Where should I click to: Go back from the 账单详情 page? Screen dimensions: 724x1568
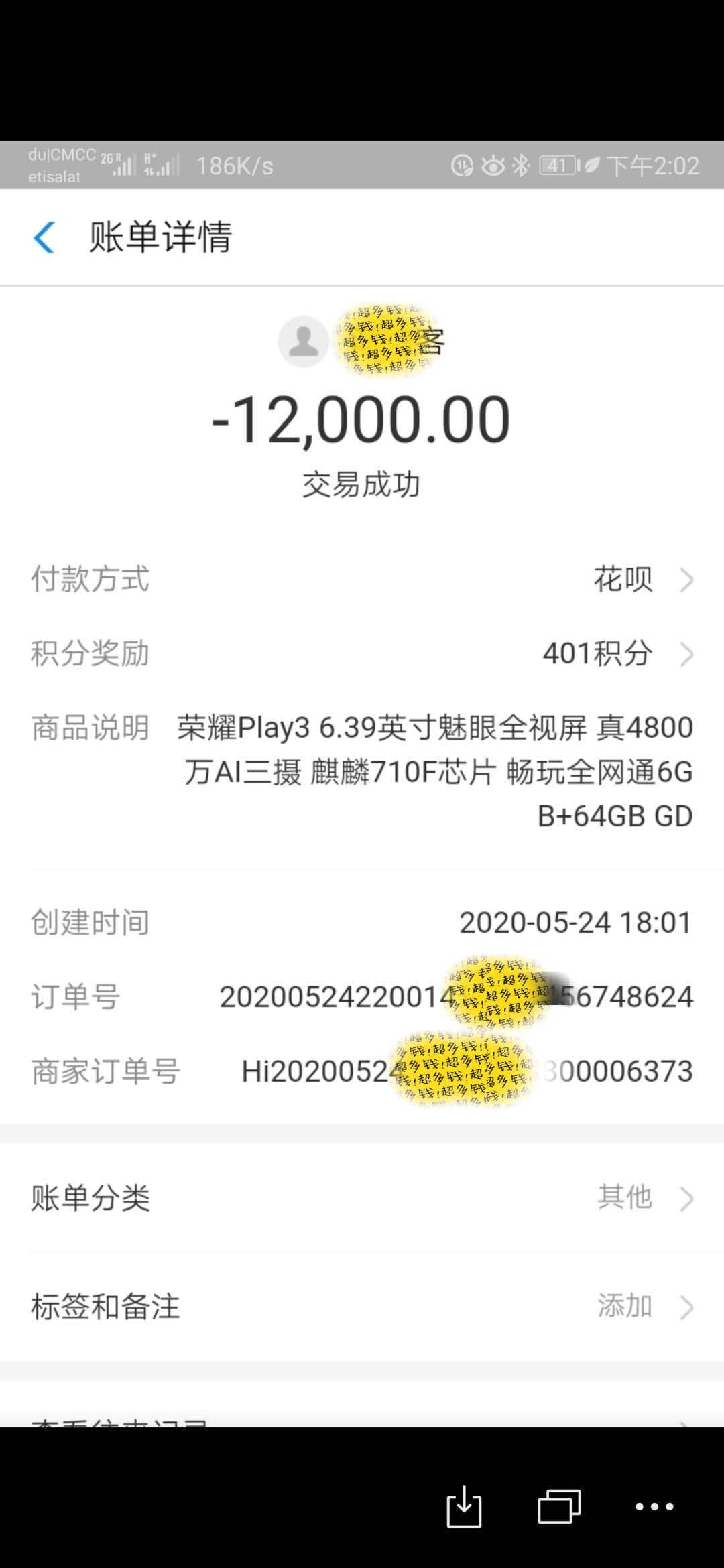click(44, 237)
